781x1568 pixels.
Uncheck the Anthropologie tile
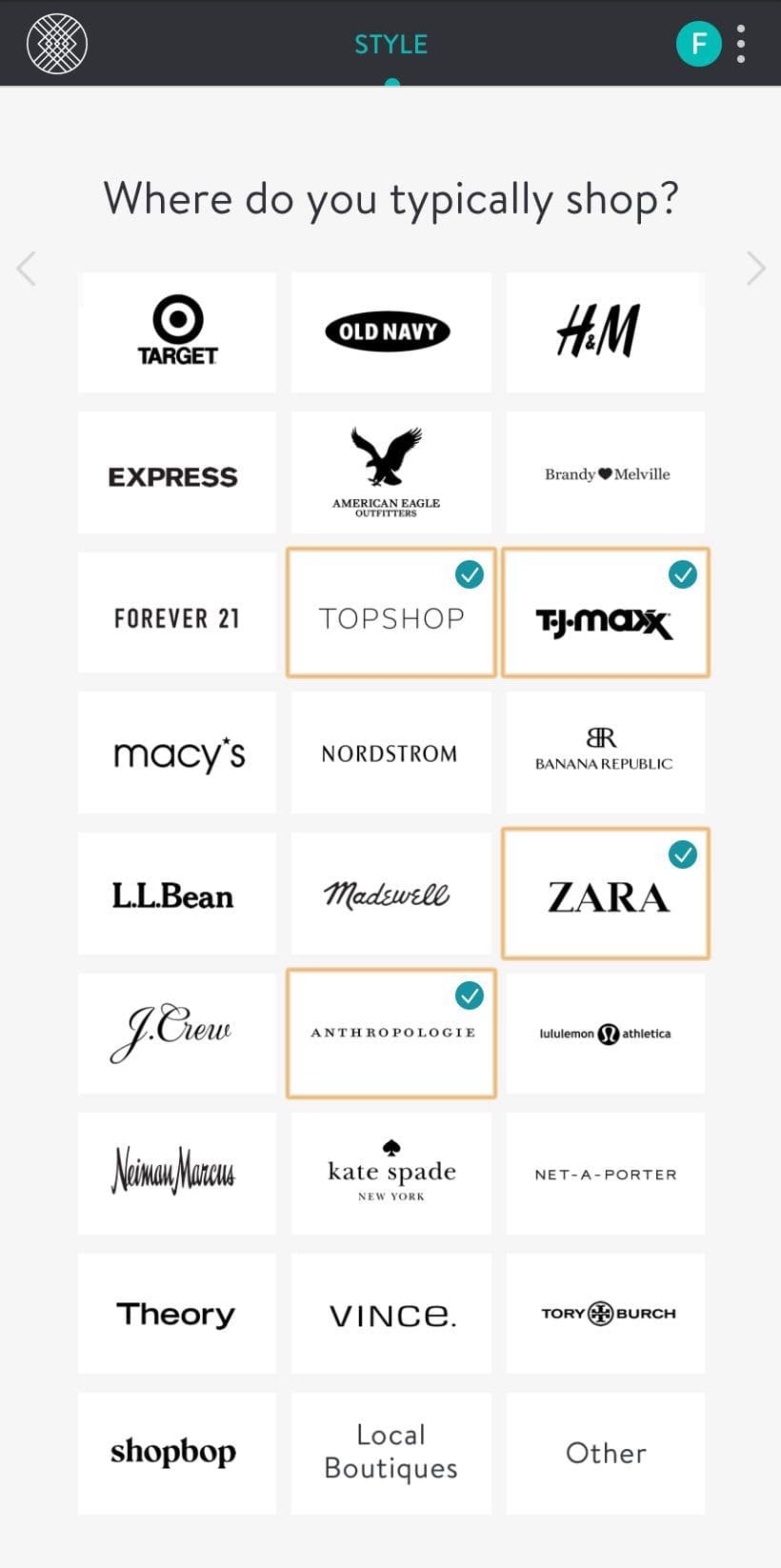pyautogui.click(x=390, y=1034)
